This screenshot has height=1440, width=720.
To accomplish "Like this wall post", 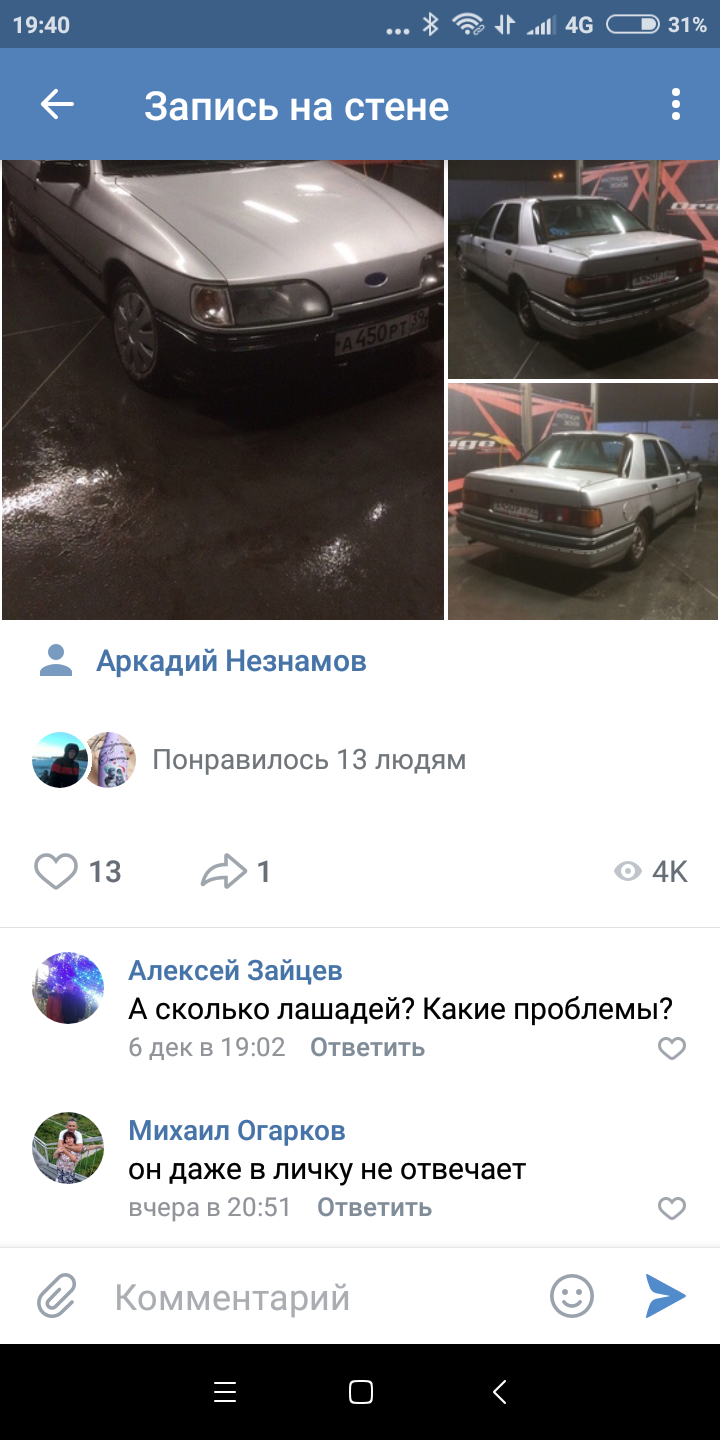I will coord(56,872).
